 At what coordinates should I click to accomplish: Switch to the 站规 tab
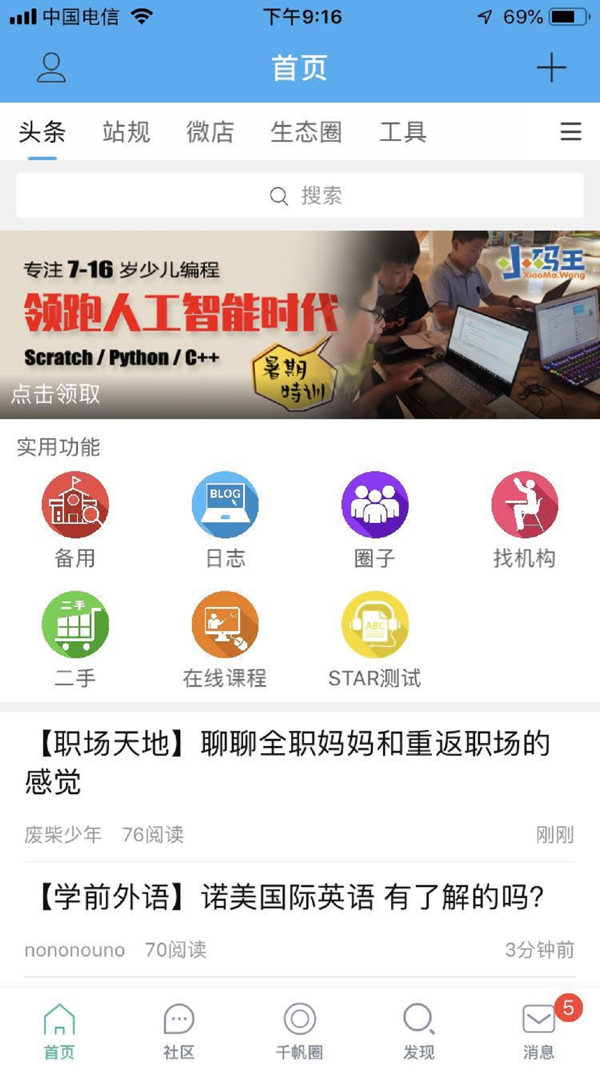pyautogui.click(x=126, y=132)
